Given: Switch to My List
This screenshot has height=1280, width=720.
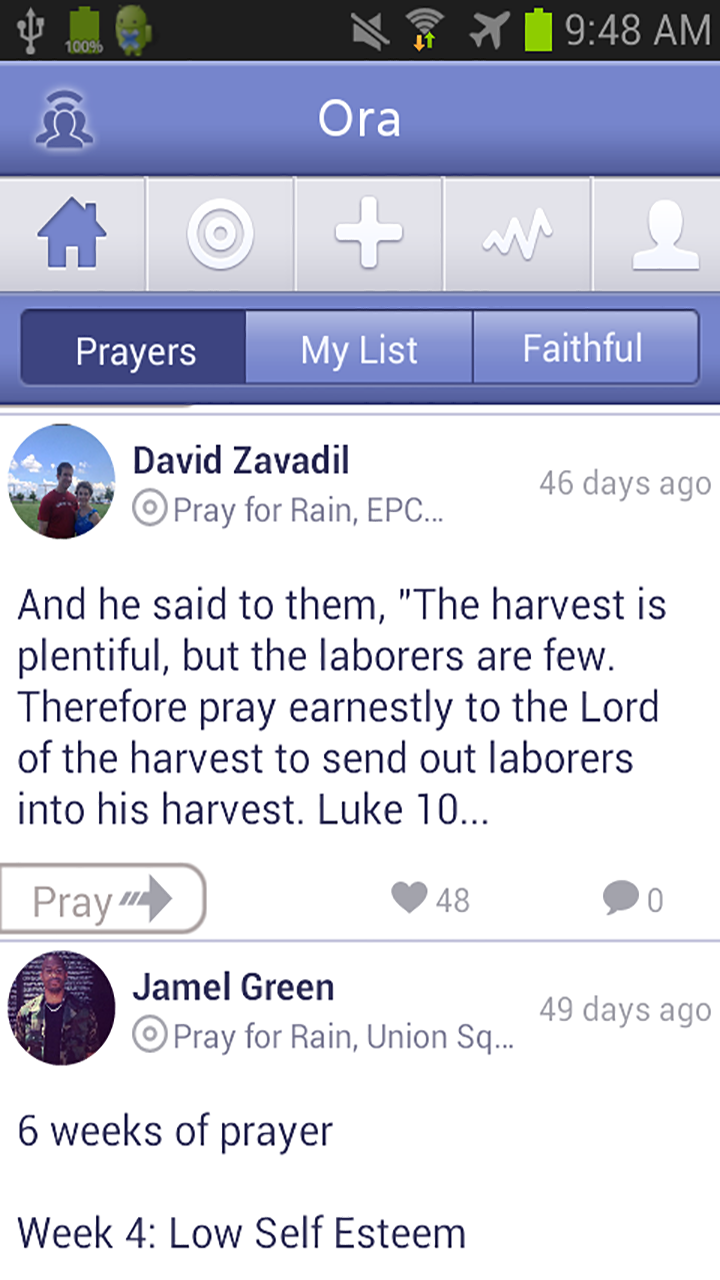Looking at the screenshot, I should click(359, 350).
